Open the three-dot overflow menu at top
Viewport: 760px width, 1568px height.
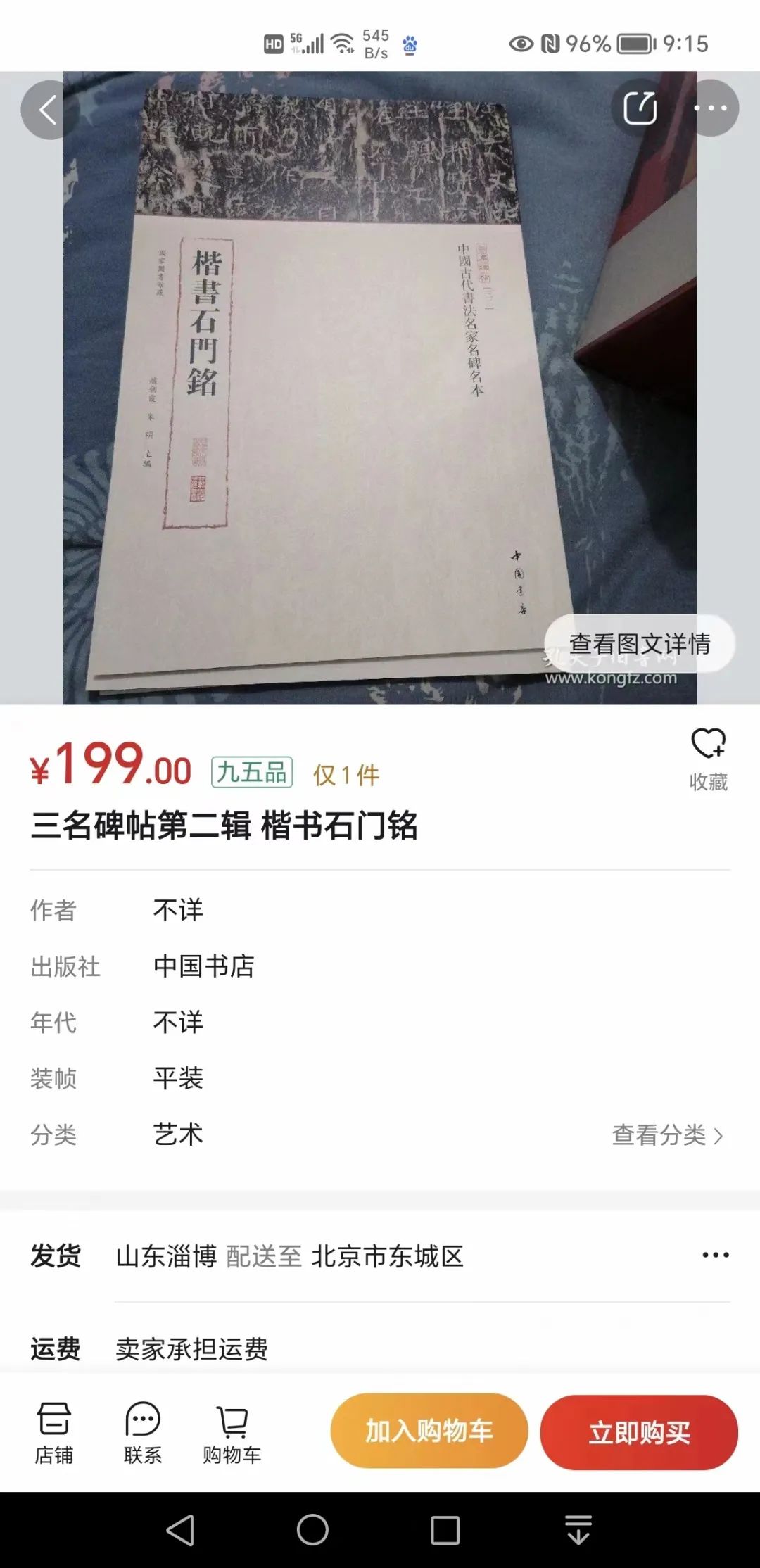pyautogui.click(x=710, y=108)
